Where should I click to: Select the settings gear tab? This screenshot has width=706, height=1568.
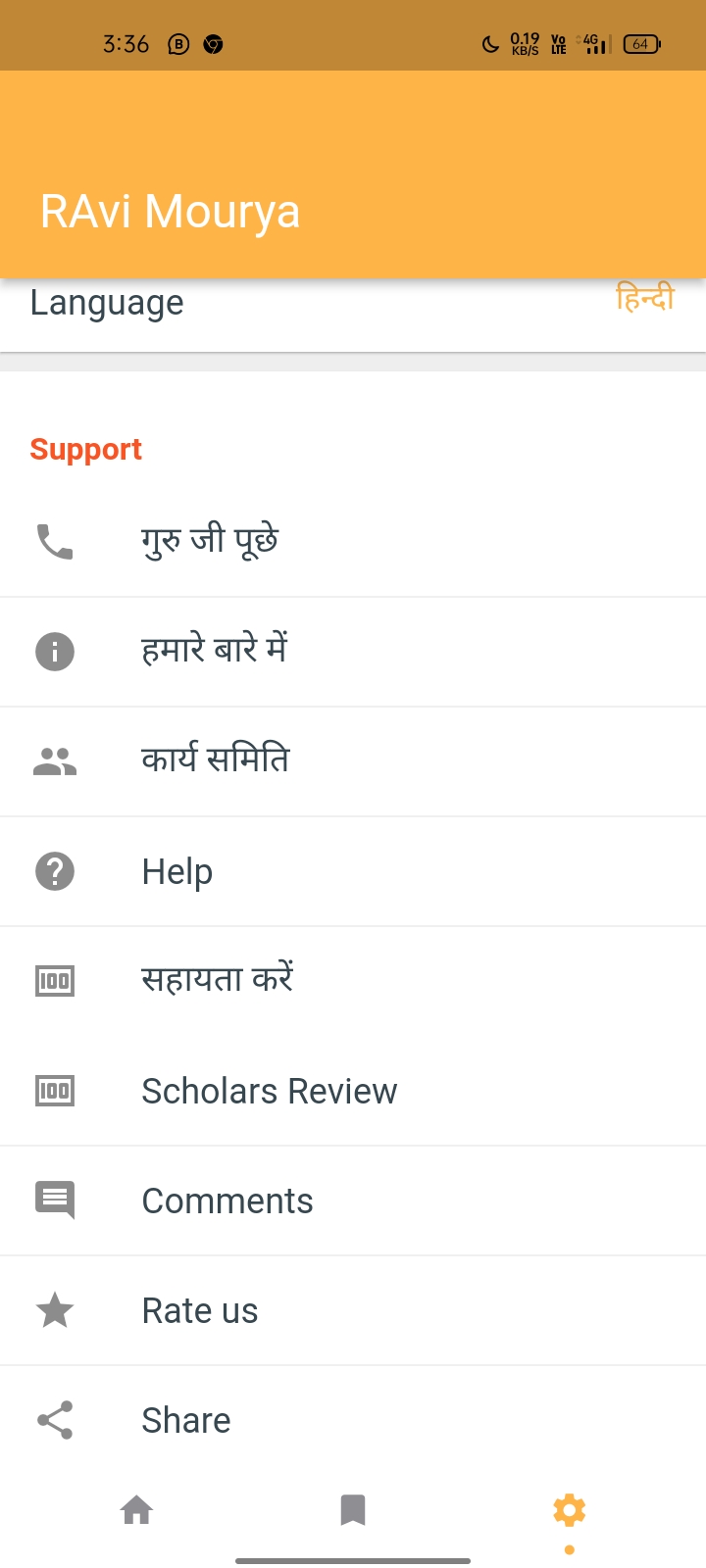(569, 1510)
